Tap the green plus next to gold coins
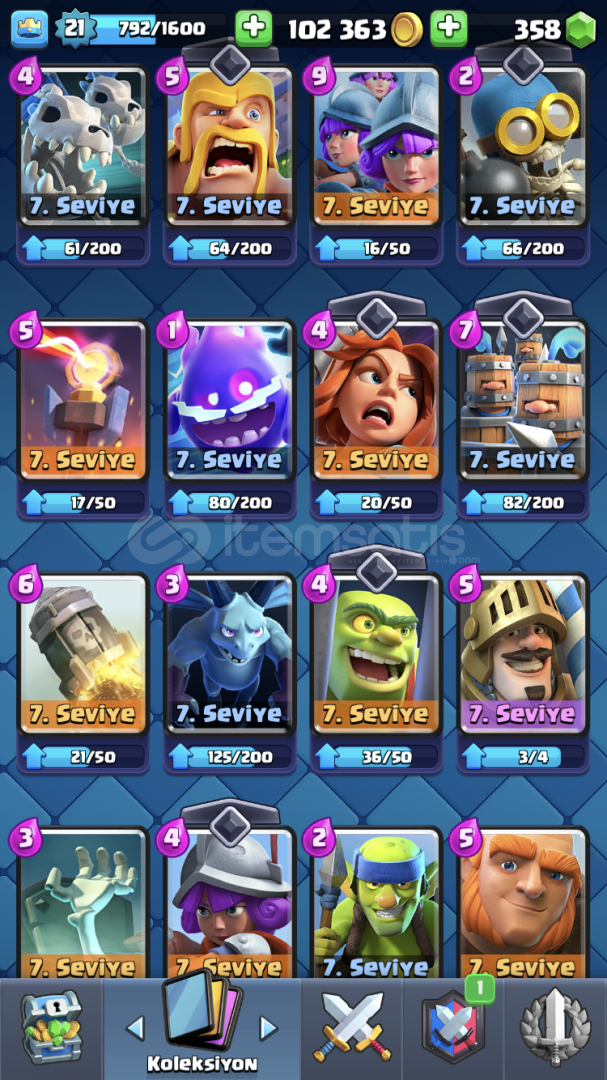 point(254,28)
